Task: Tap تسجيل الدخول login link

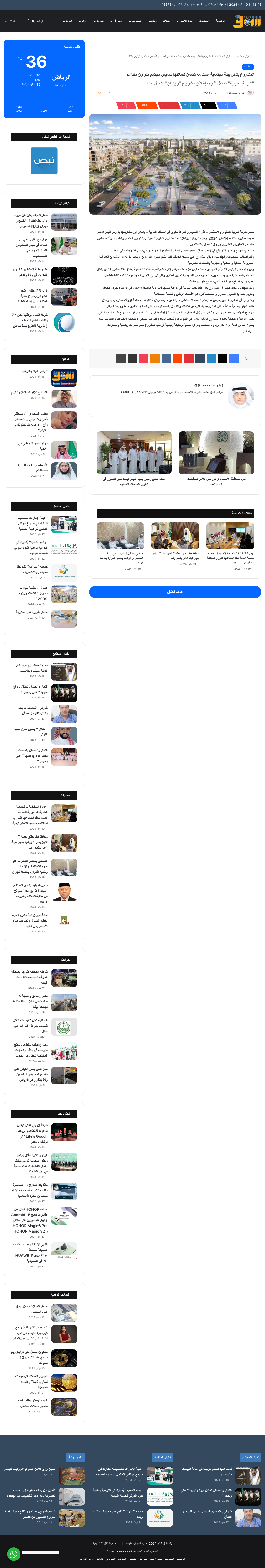Action: [12, 21]
